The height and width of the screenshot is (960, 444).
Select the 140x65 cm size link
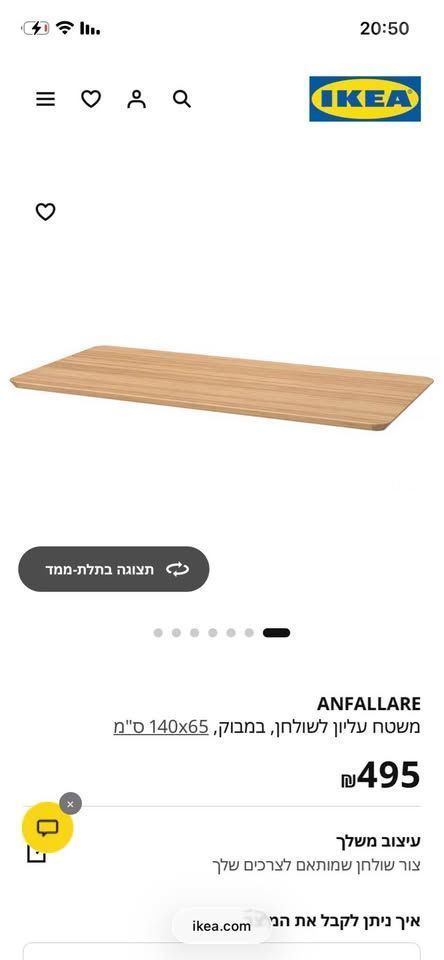click(160, 727)
